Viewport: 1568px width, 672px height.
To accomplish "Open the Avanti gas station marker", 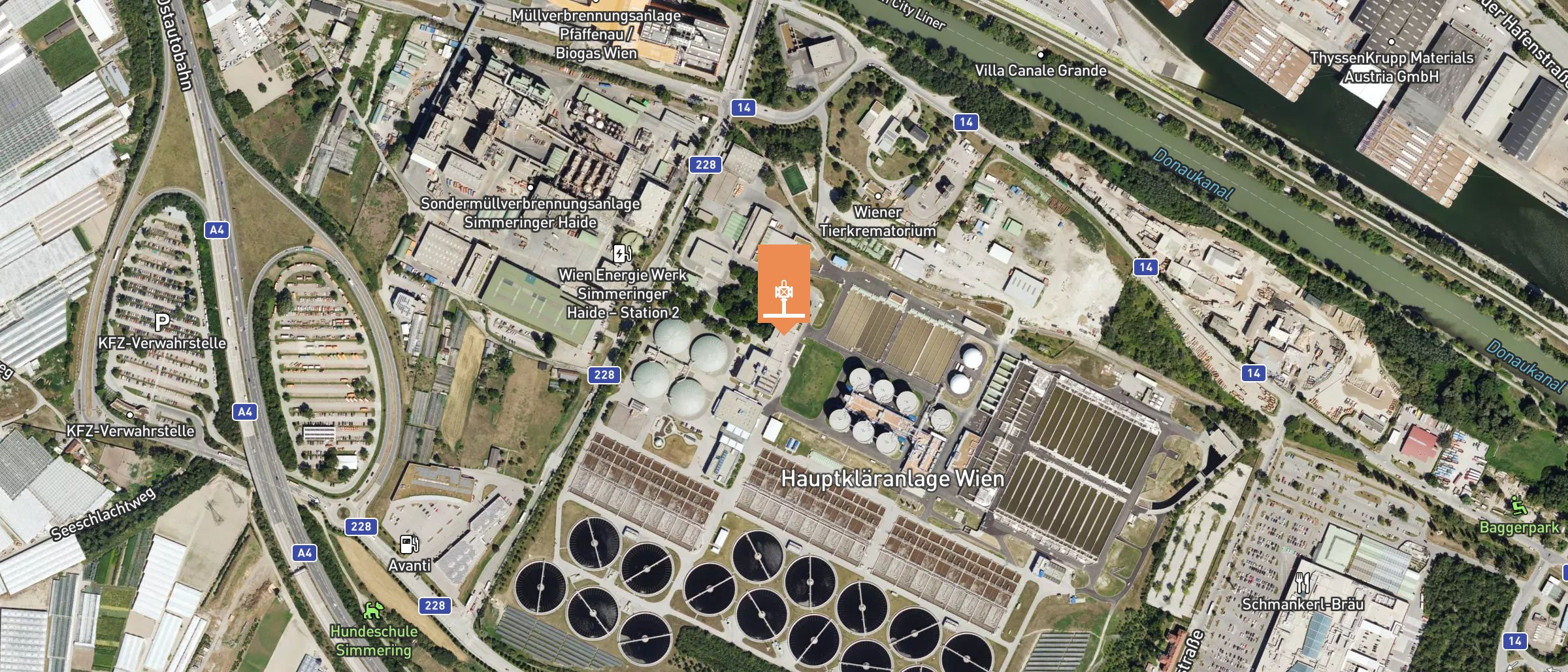I will [x=409, y=545].
